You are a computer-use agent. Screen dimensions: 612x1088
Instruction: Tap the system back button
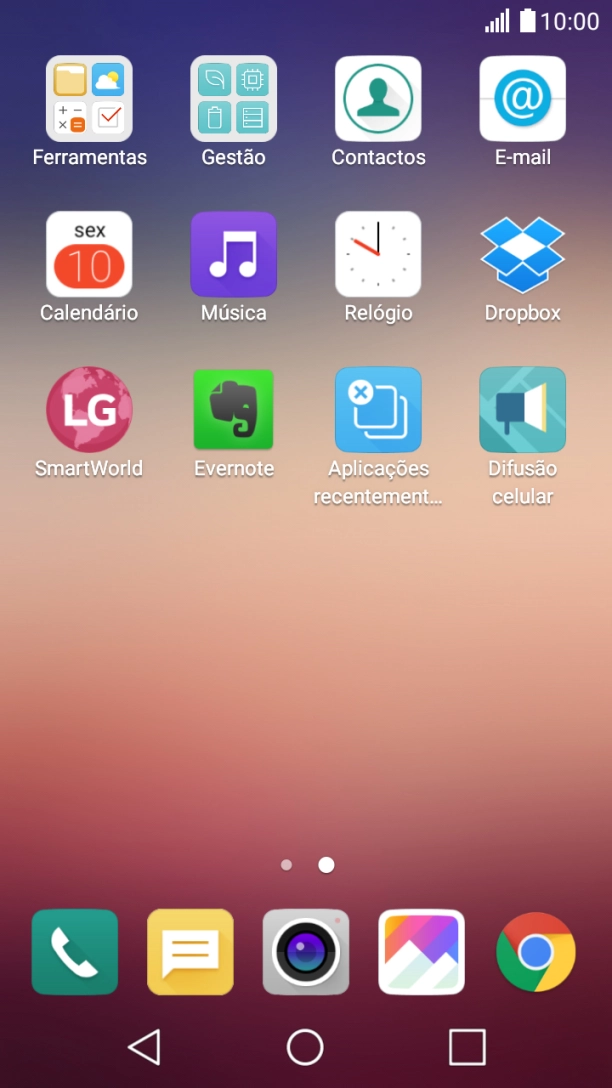coord(145,1047)
